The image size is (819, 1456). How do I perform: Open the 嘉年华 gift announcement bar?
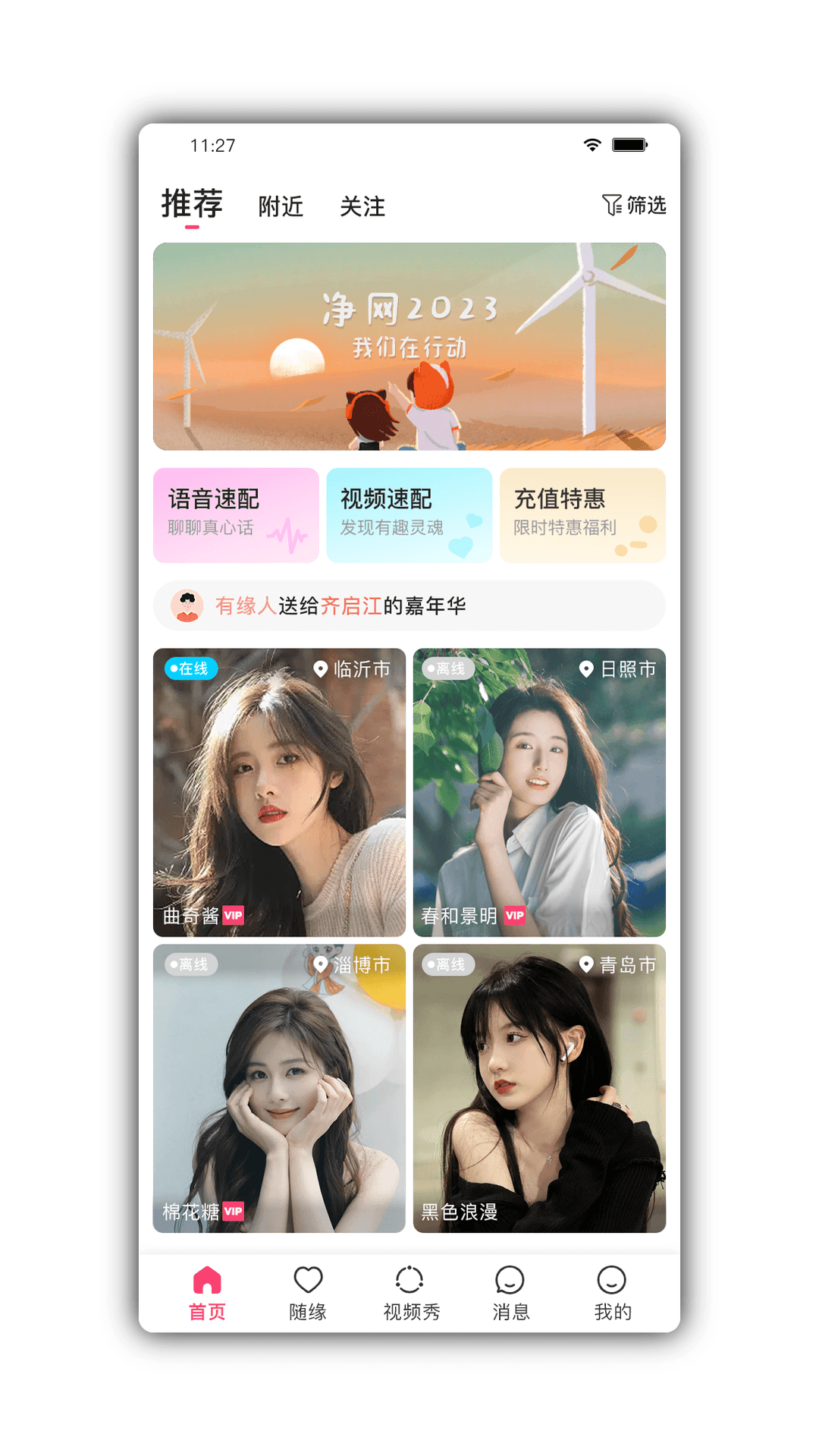[409, 605]
